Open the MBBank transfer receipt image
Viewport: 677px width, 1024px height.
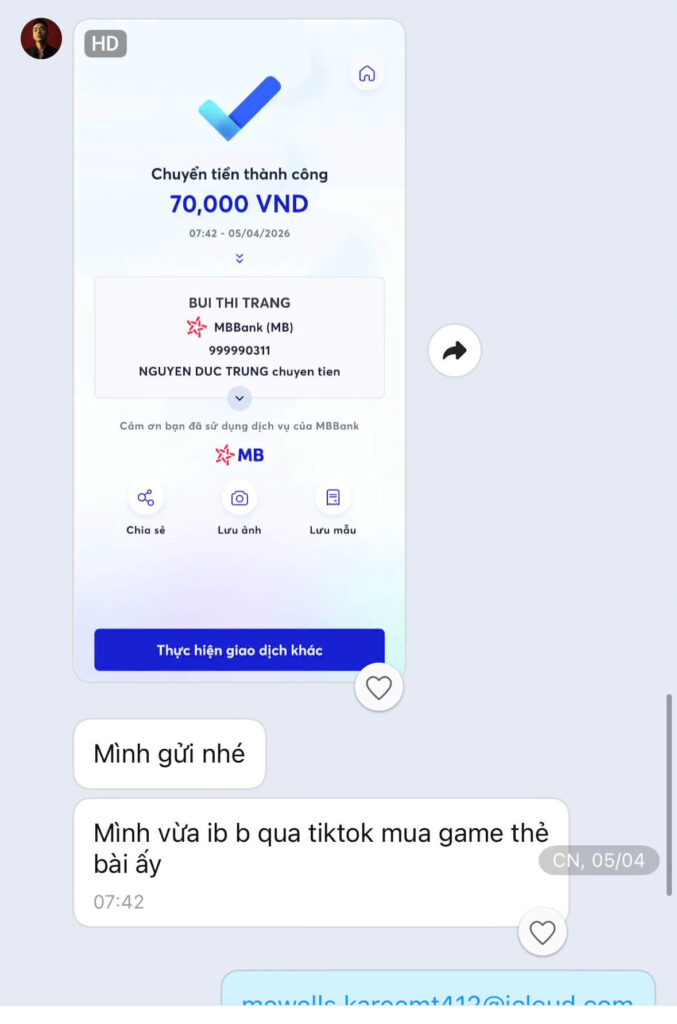click(239, 350)
